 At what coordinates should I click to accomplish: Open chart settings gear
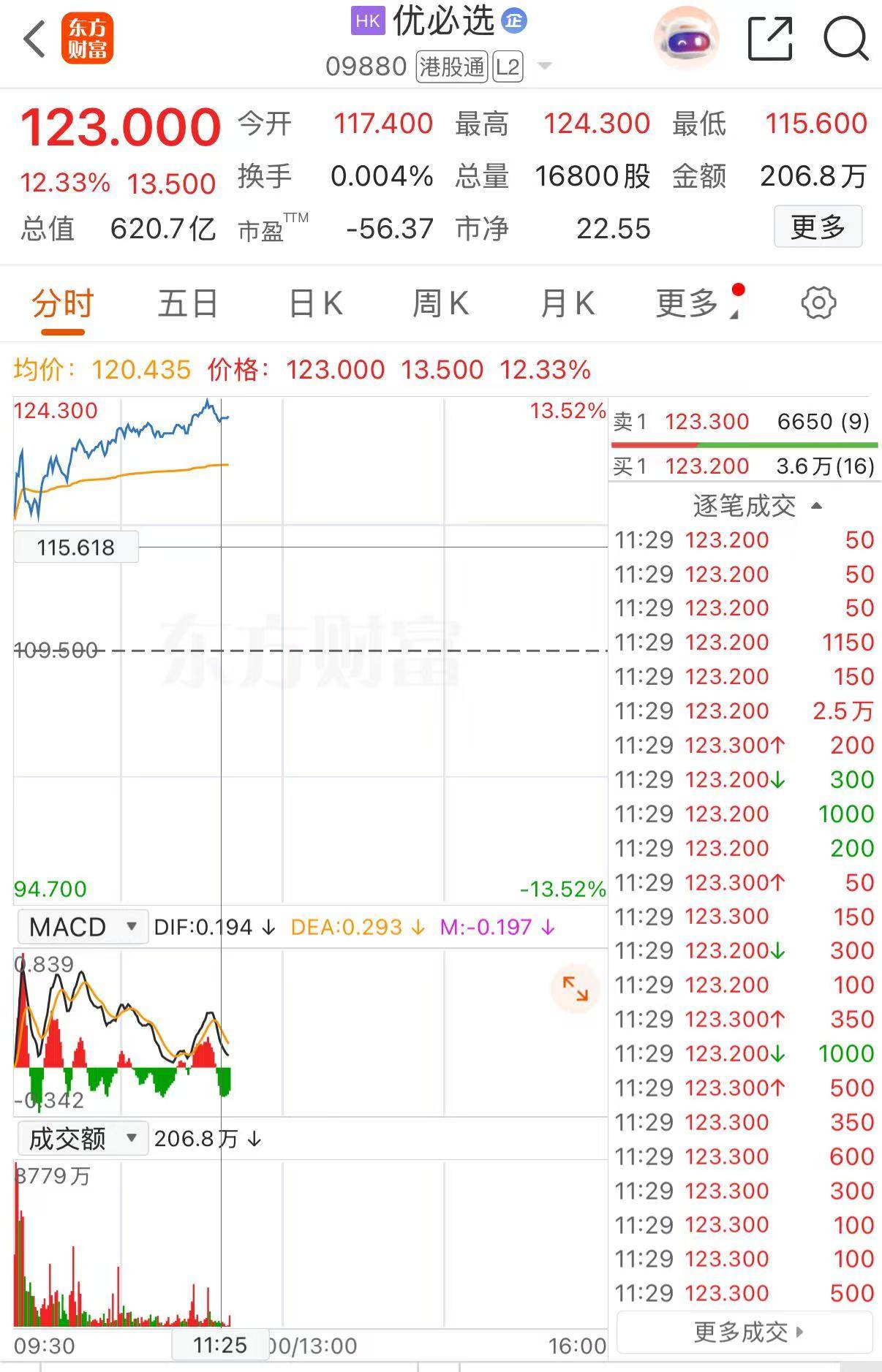click(x=818, y=303)
